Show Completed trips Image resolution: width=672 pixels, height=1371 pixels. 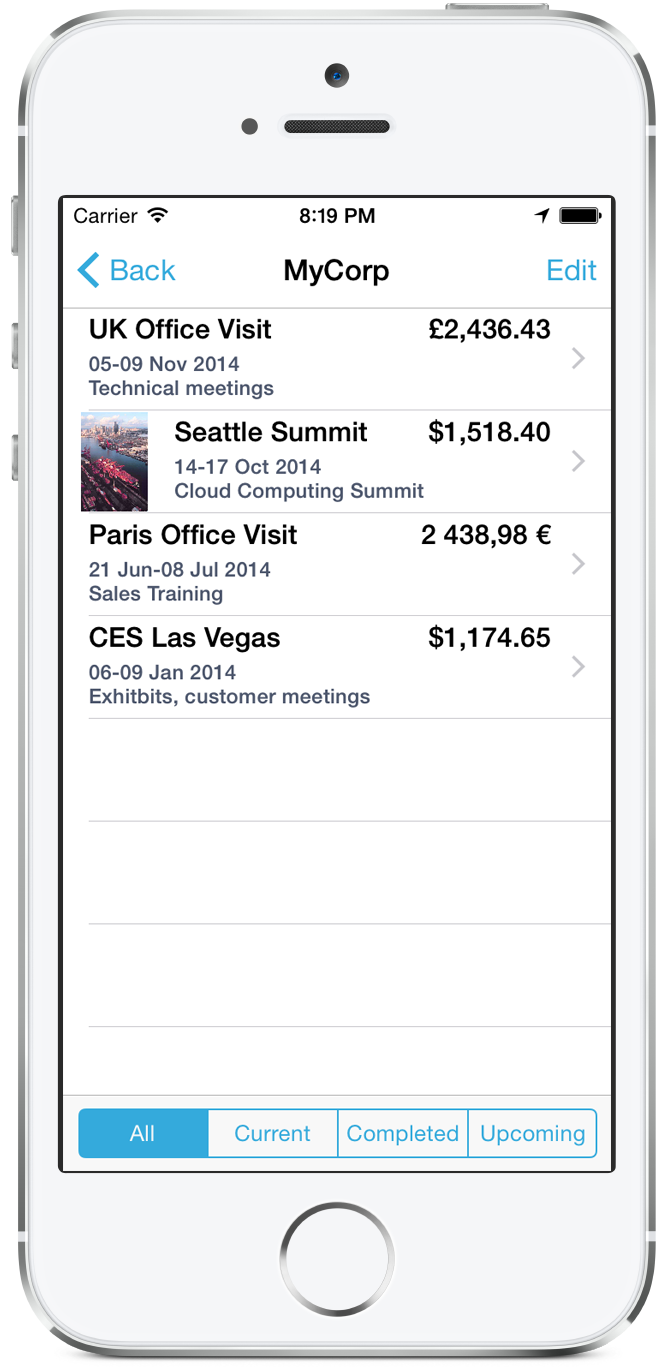pyautogui.click(x=402, y=1133)
